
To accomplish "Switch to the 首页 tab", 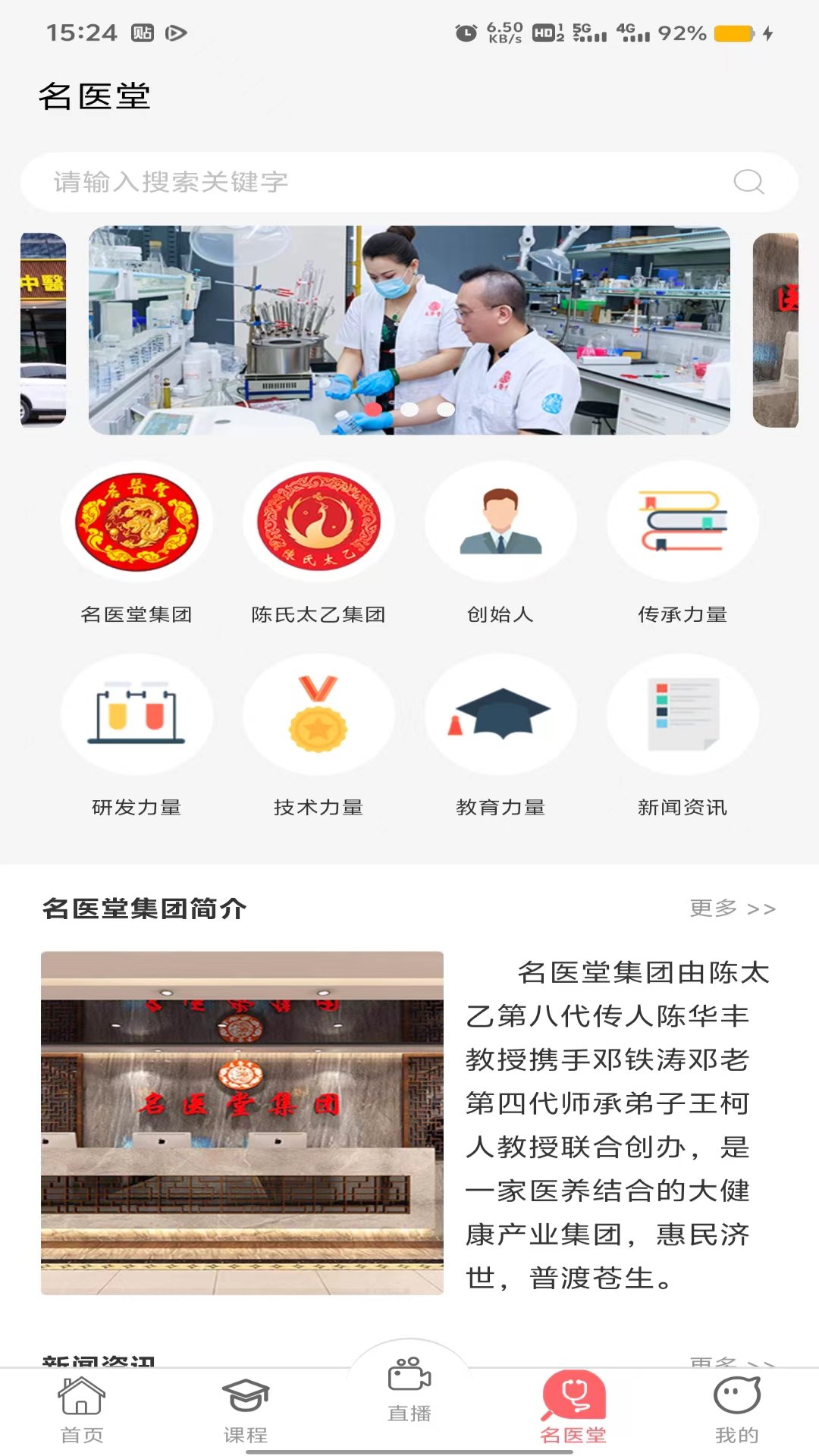I will pos(82,1409).
